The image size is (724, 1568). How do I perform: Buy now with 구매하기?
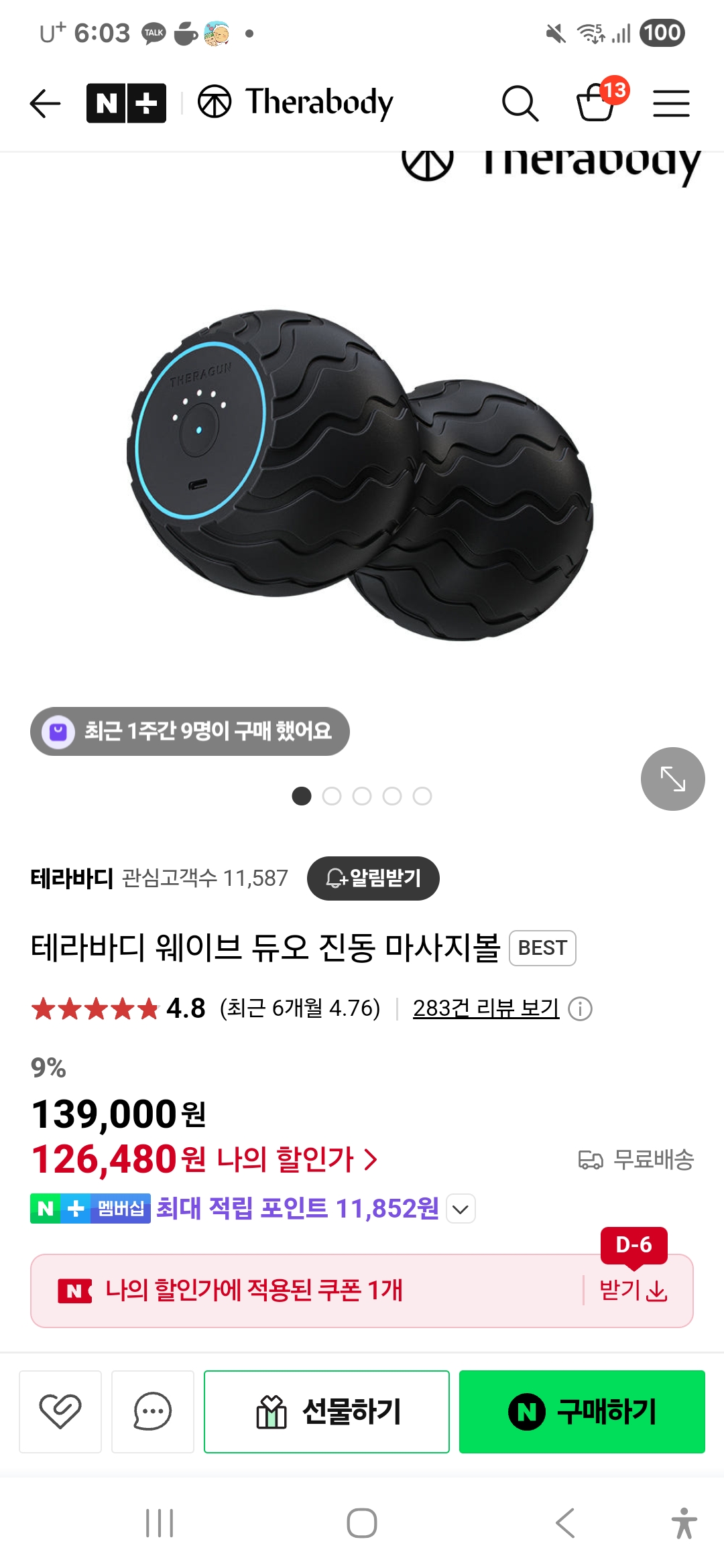(x=582, y=1411)
